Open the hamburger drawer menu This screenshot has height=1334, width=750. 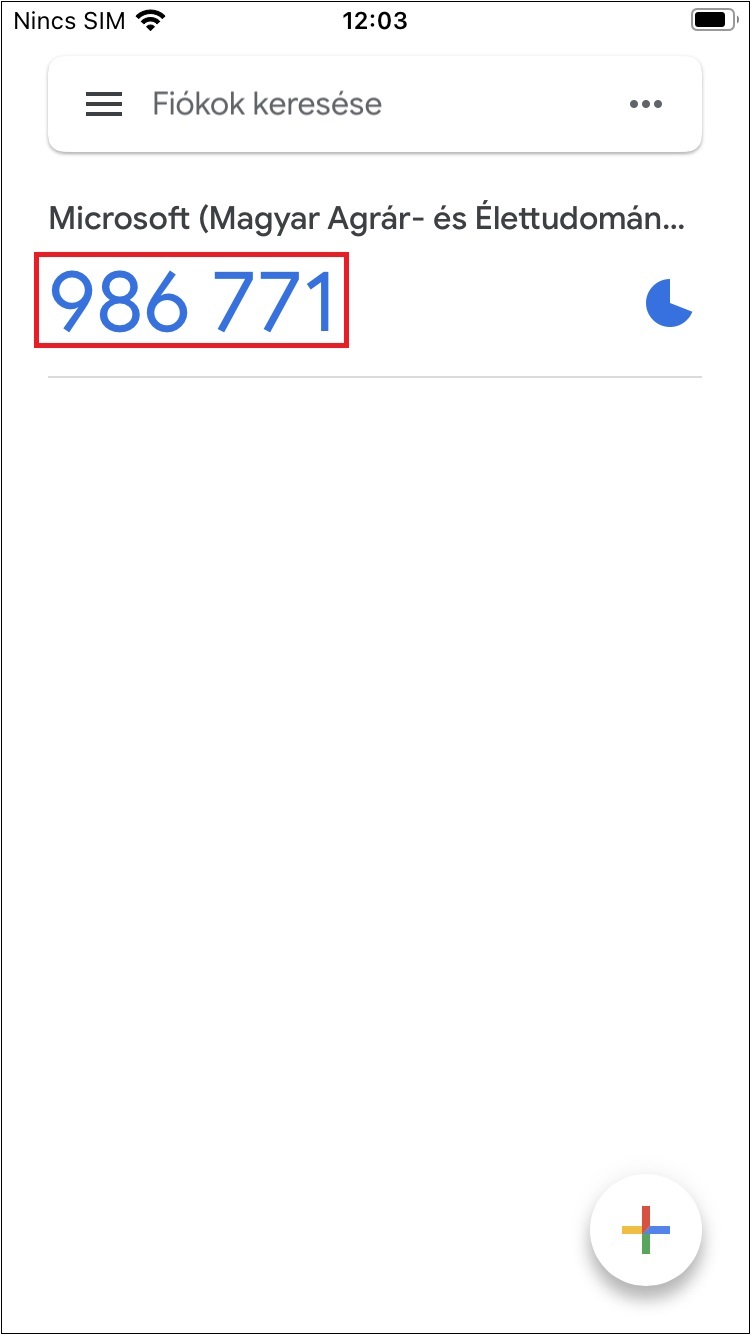[x=104, y=104]
